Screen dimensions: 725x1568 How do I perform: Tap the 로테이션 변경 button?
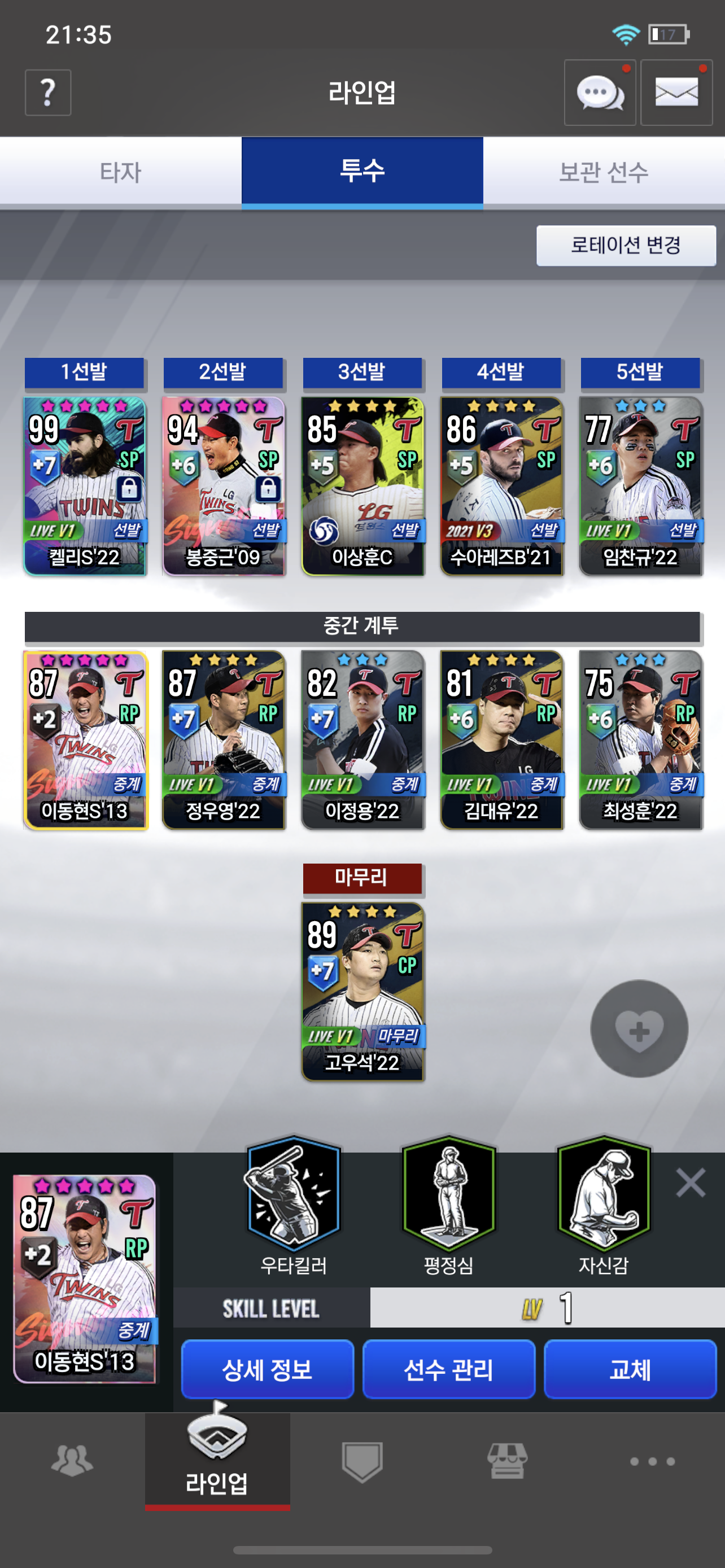point(625,246)
